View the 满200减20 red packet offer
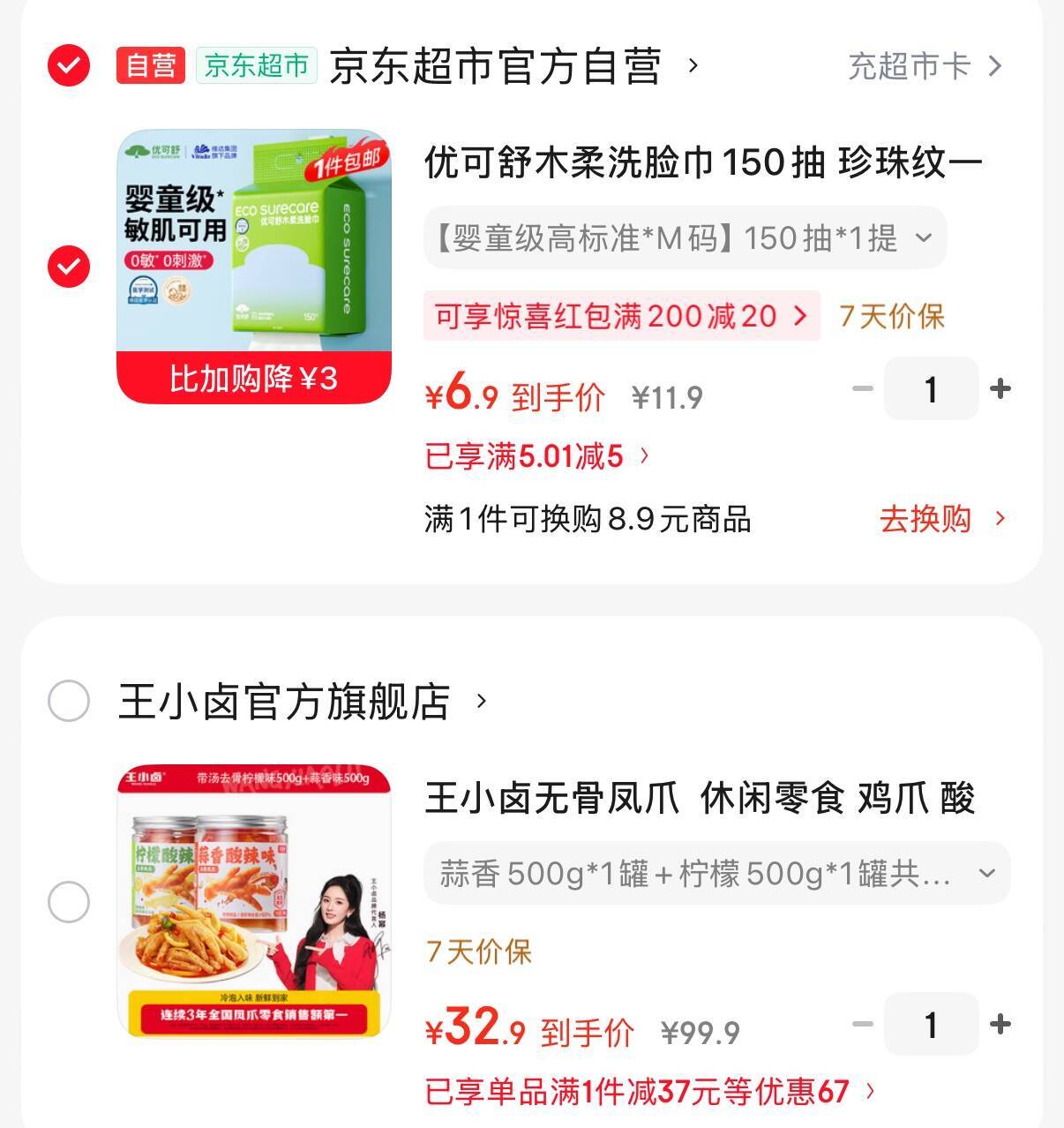This screenshot has width=1064, height=1128. pos(621,316)
